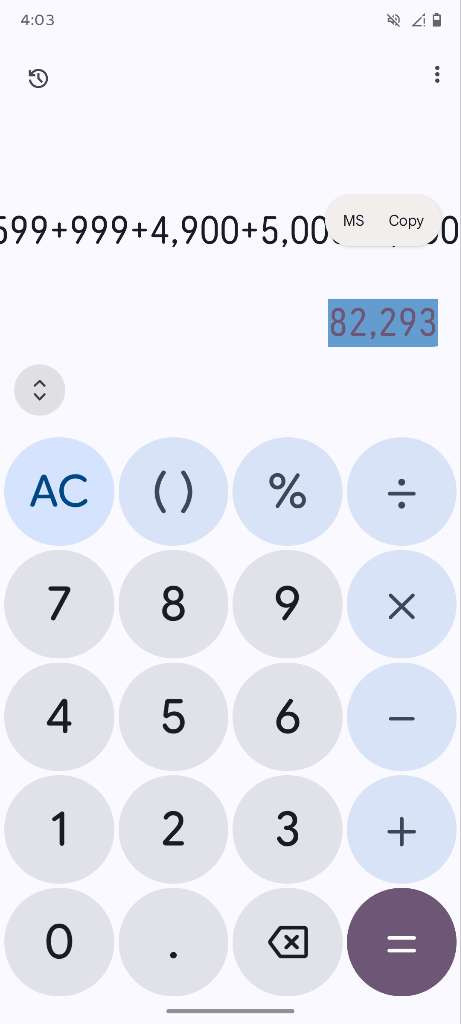
Task: Copy the selected result 82,293
Action: click(406, 221)
